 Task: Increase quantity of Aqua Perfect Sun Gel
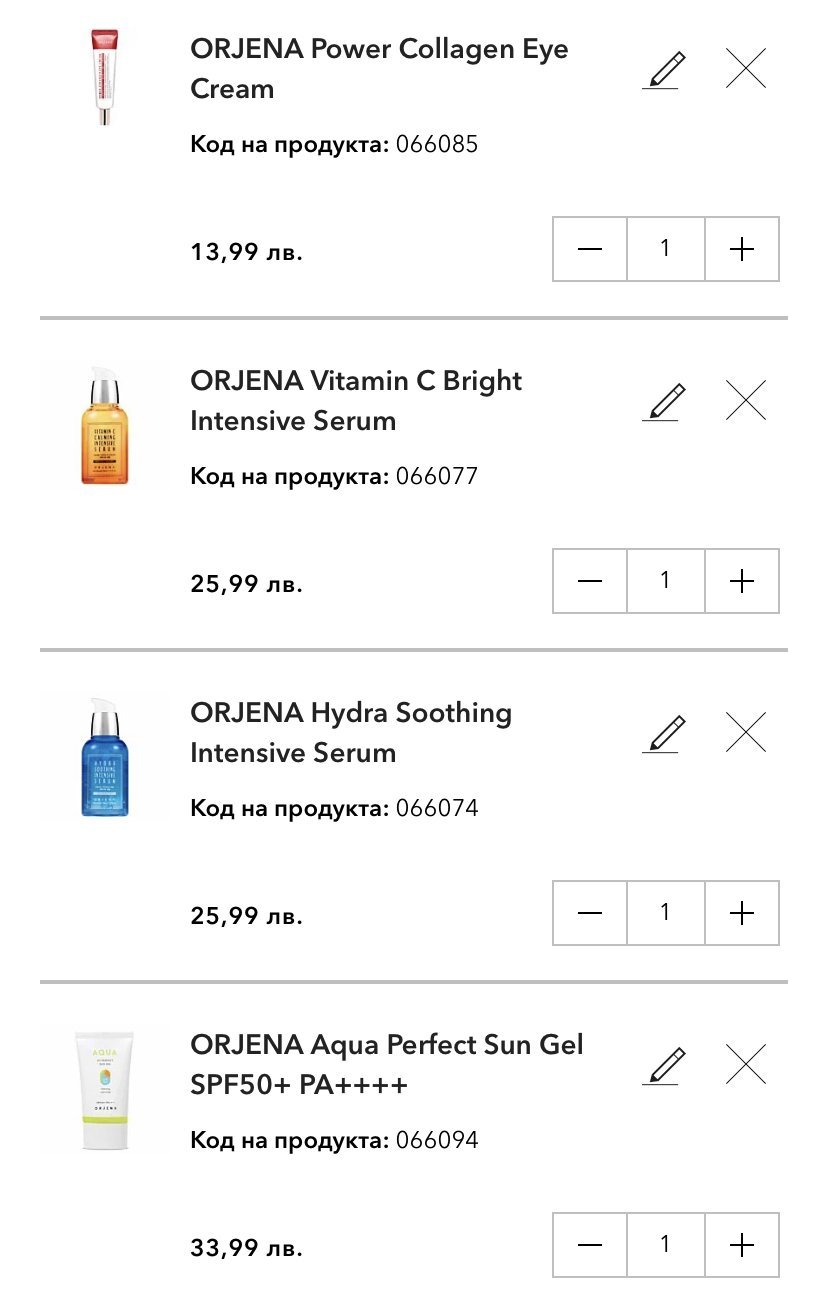pyautogui.click(x=742, y=1245)
